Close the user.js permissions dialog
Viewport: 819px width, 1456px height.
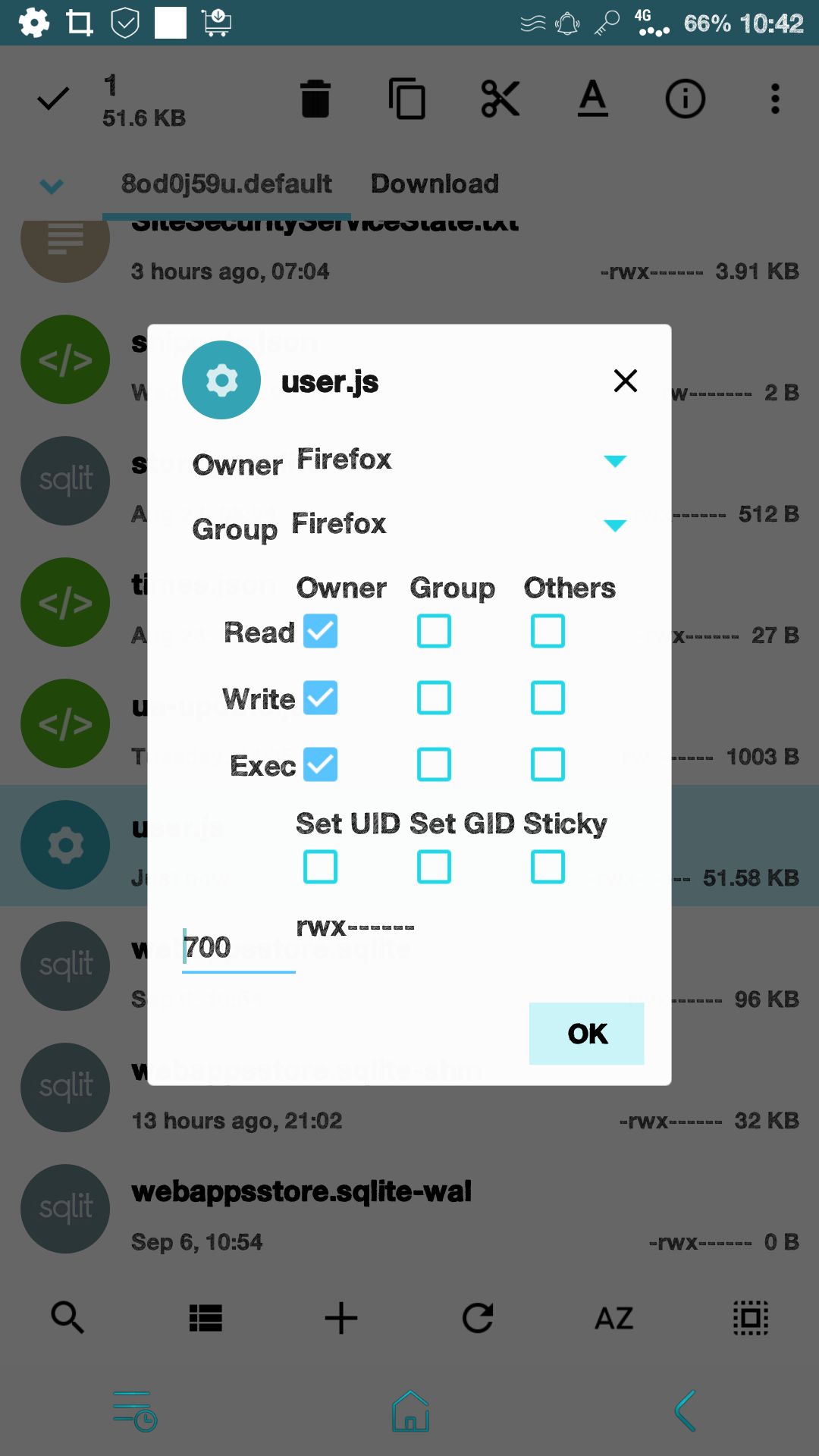coord(625,381)
